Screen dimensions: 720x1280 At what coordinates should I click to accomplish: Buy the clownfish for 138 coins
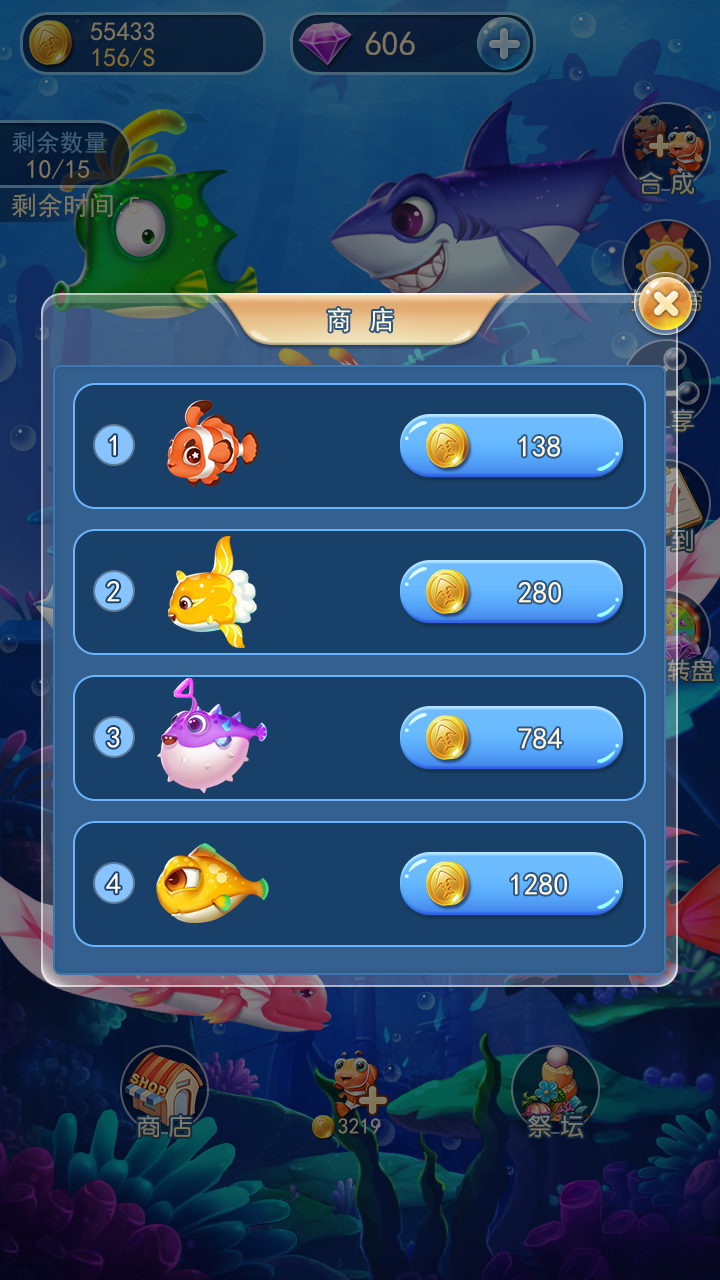coord(511,446)
